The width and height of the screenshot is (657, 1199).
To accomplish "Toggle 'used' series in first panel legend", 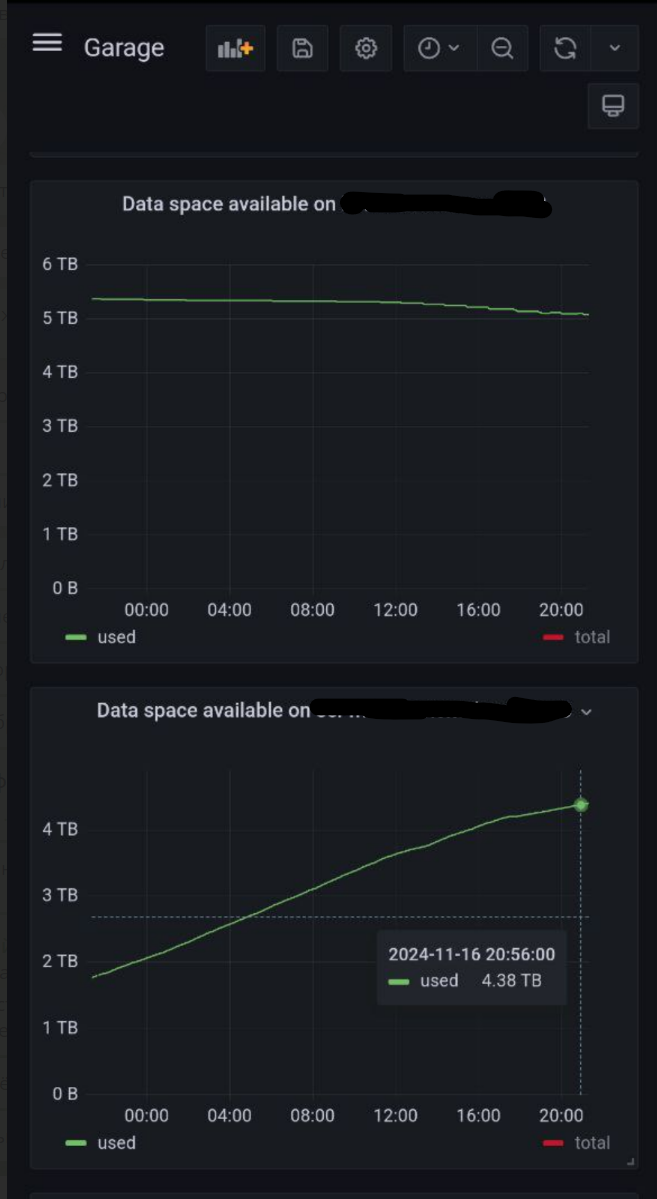I will [116, 637].
